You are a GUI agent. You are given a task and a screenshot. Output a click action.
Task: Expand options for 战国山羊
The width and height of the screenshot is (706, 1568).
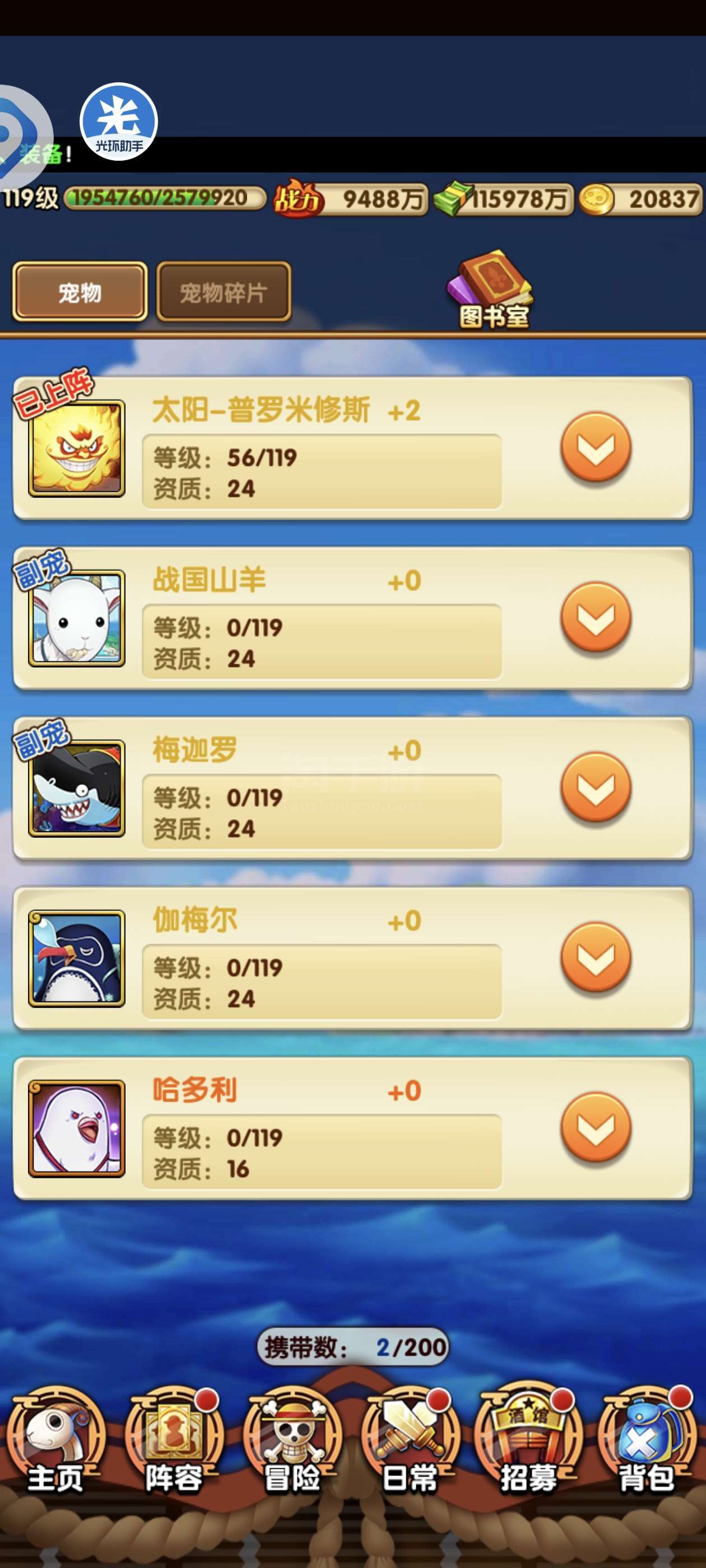click(x=595, y=617)
